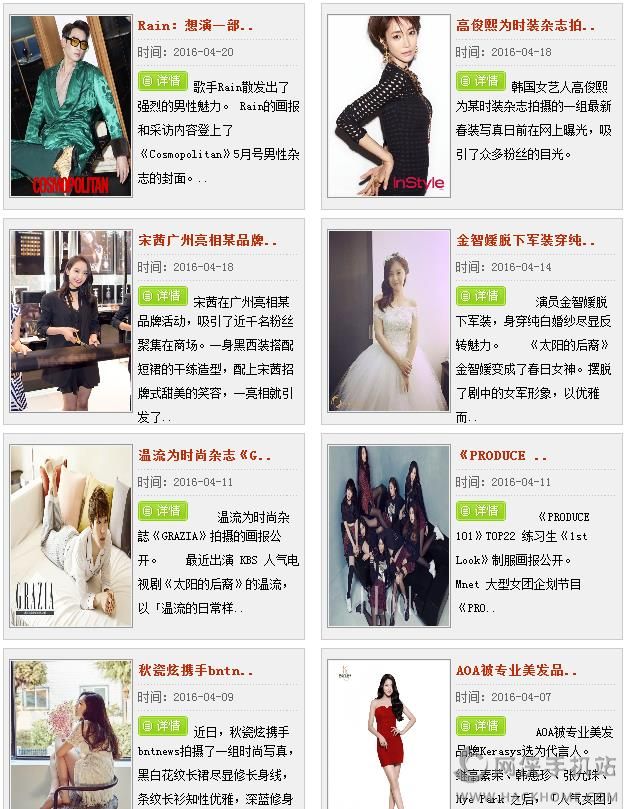Open the 《PRODUCE article title link
The image size is (624, 809).
(x=502, y=456)
